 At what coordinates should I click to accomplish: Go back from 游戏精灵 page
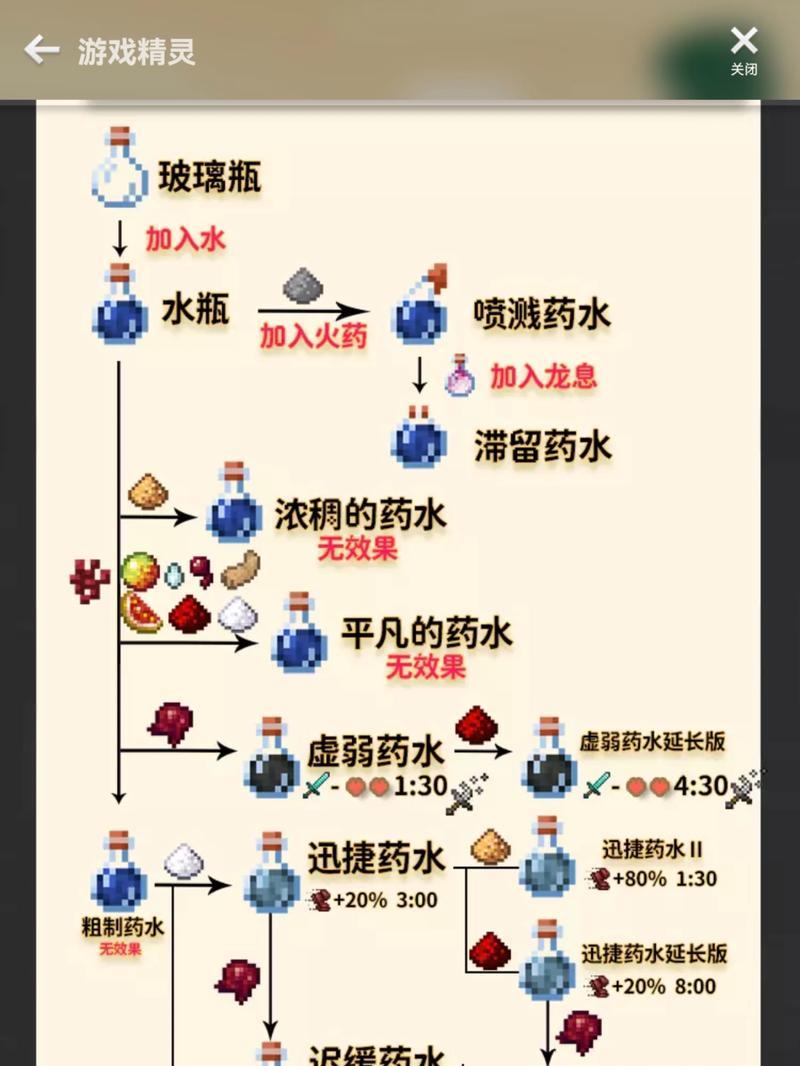pyautogui.click(x=41, y=49)
